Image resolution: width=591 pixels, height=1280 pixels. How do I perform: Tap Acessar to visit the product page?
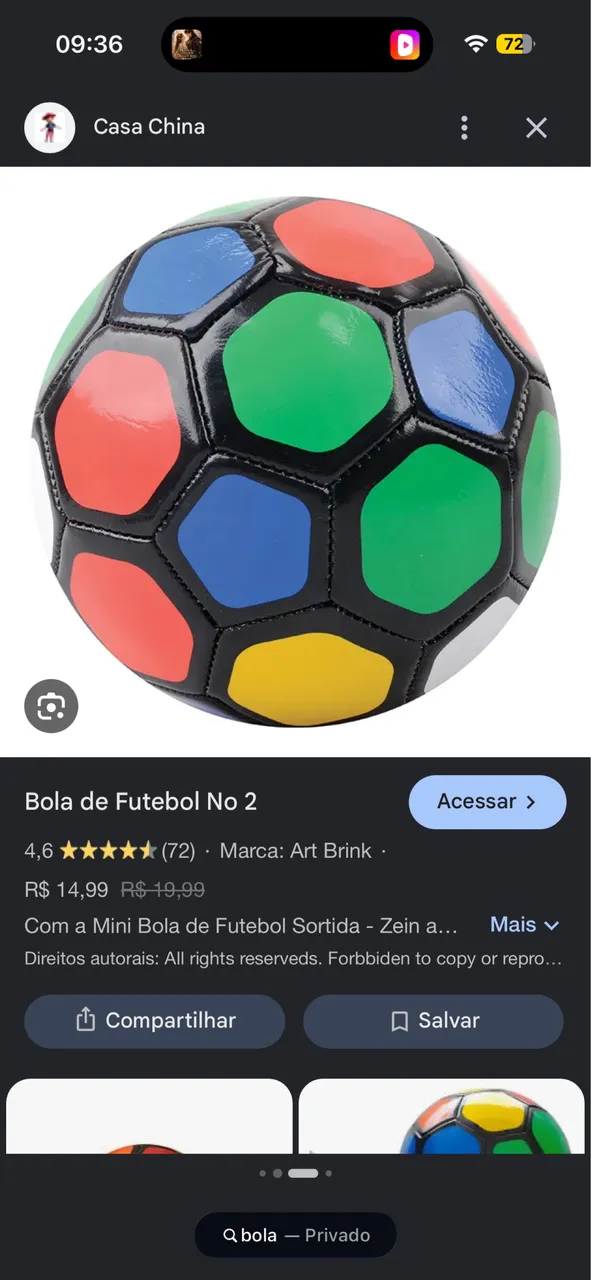[x=487, y=802]
